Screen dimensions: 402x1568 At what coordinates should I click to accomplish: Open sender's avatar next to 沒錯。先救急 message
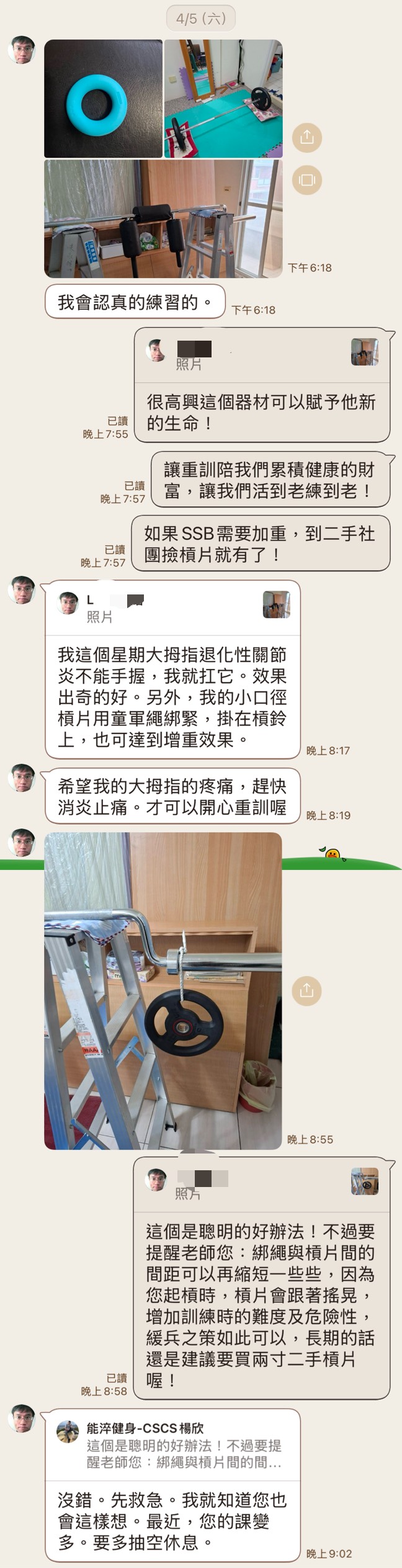(22, 1419)
